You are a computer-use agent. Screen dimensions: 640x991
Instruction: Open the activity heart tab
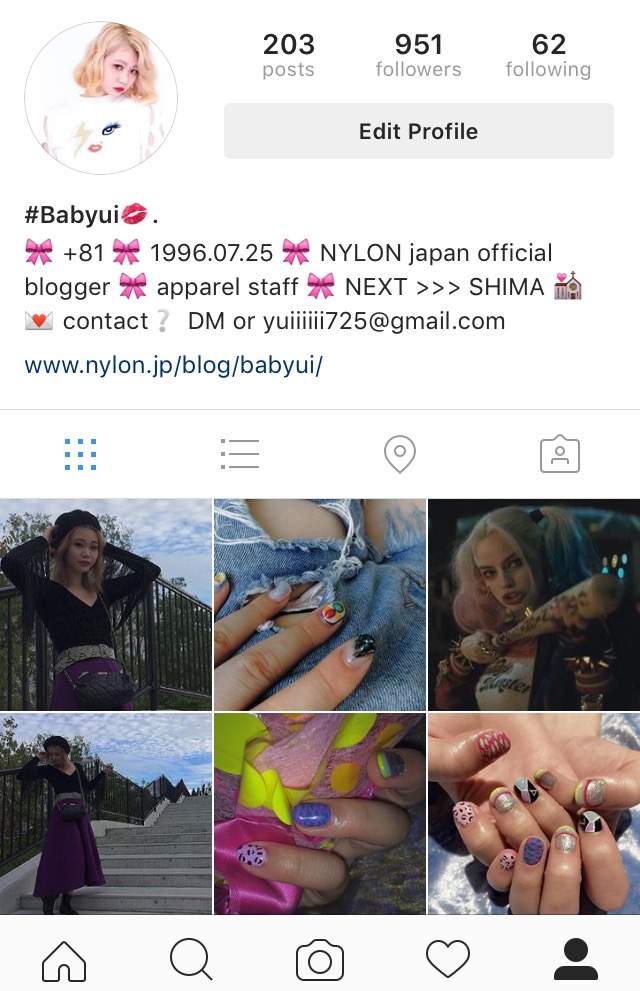[447, 960]
